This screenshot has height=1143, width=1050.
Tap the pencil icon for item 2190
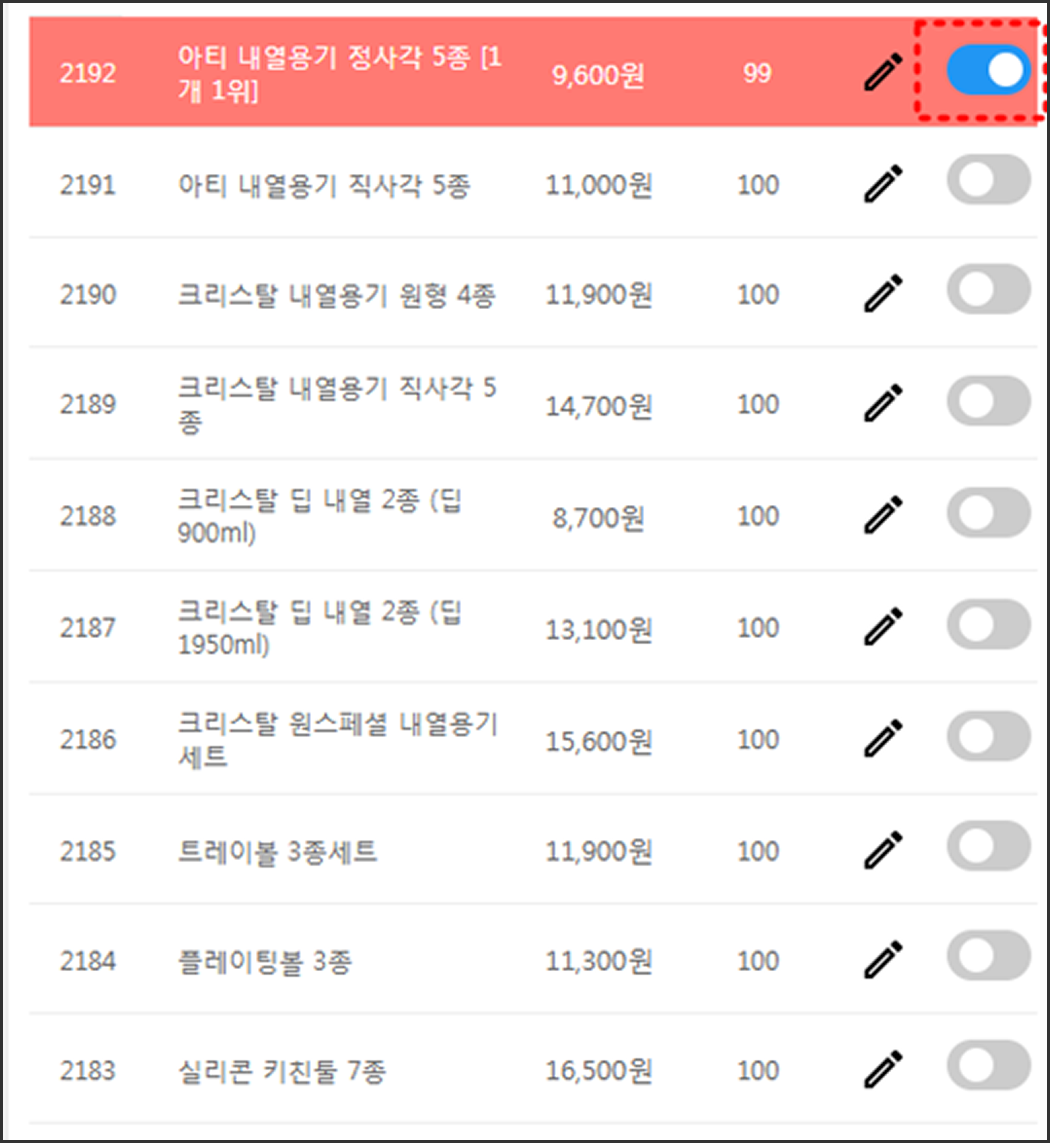(x=883, y=294)
